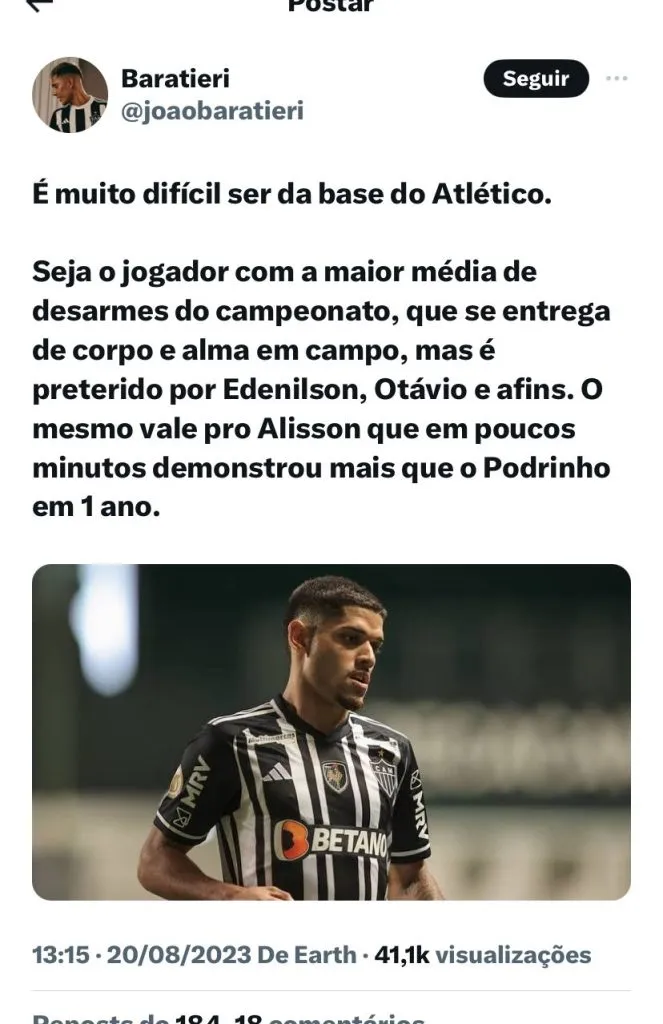Open Baratieri's profile picture
The image size is (663, 1024).
(70, 95)
